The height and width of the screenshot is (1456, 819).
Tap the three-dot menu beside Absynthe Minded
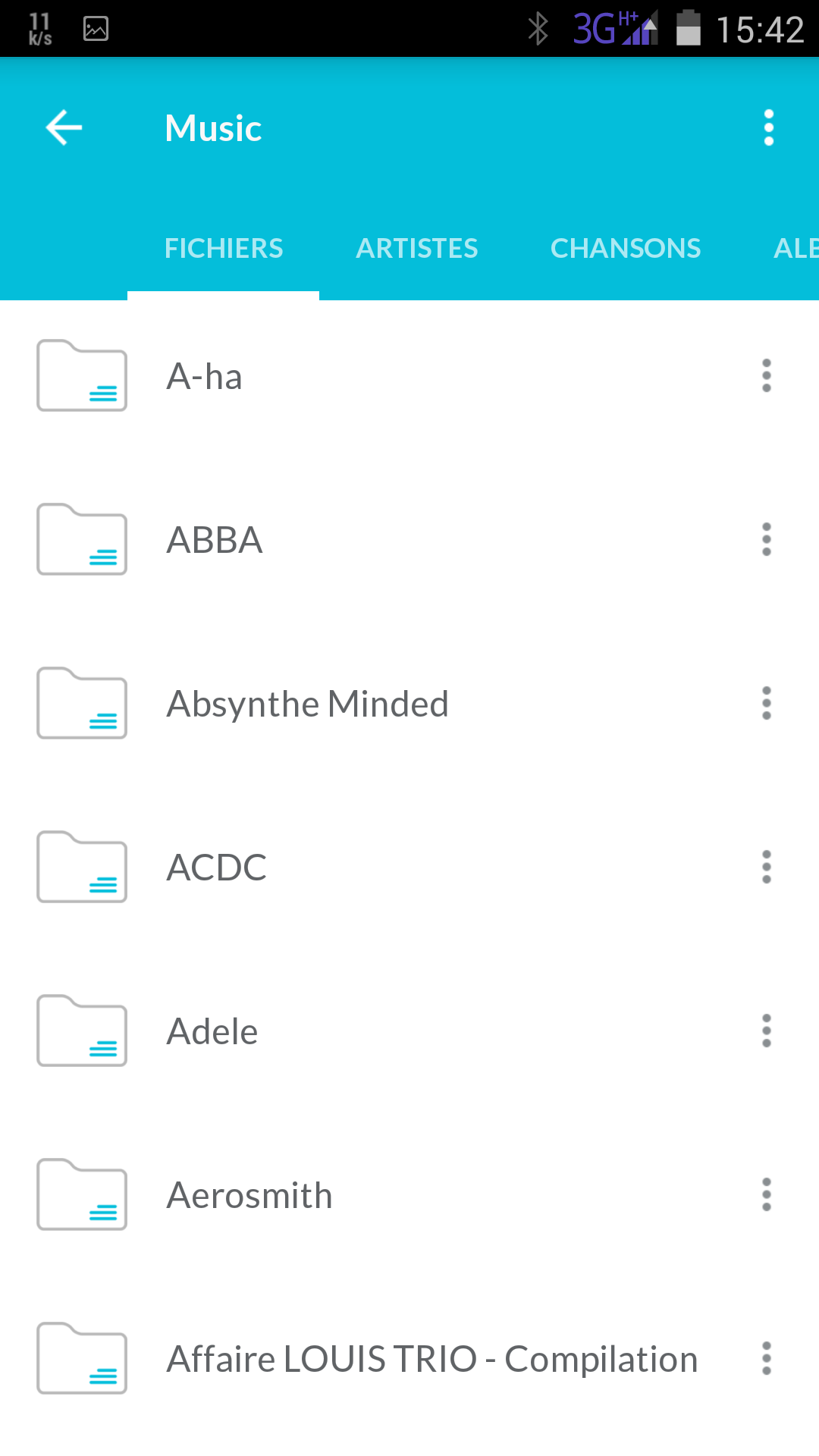point(767,704)
